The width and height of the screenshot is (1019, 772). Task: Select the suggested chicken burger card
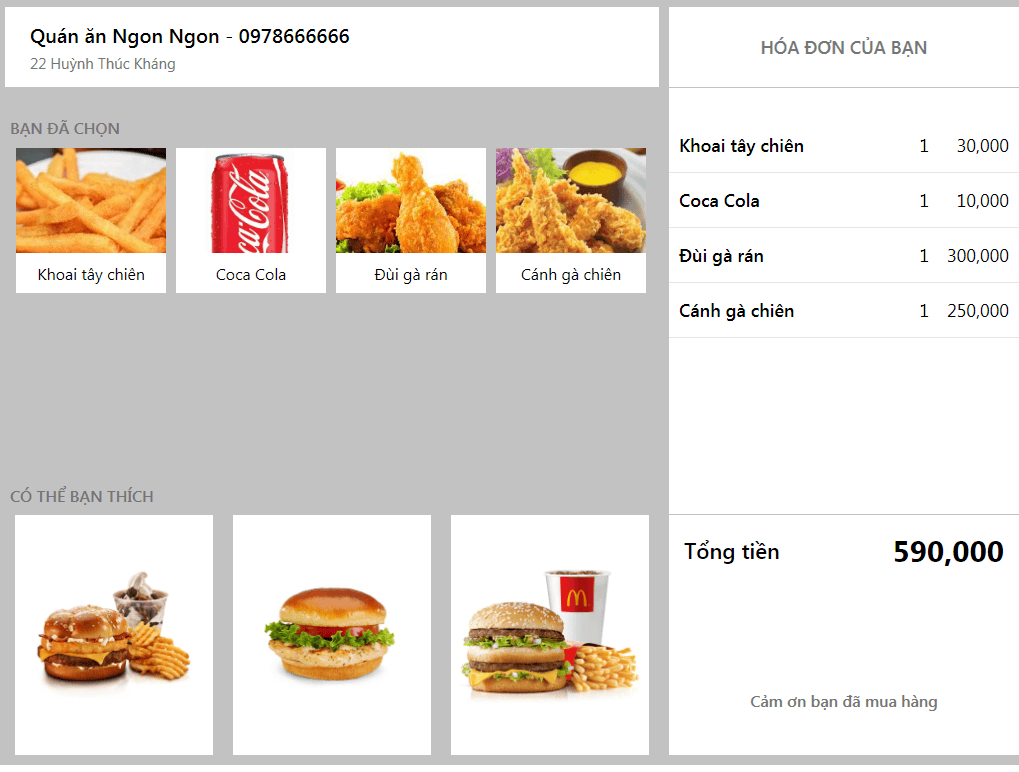click(332, 634)
